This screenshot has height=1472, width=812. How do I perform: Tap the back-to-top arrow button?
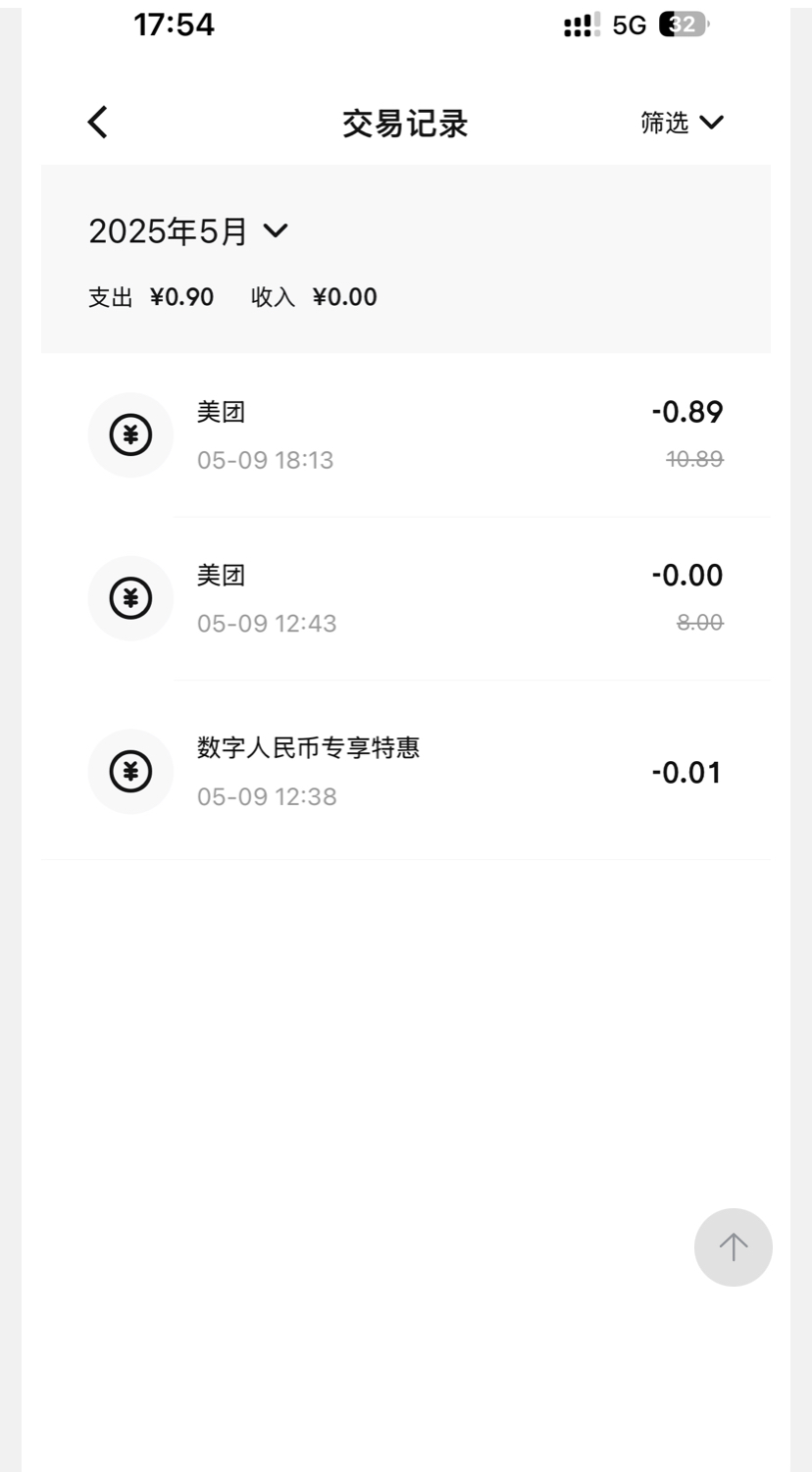(x=733, y=1246)
